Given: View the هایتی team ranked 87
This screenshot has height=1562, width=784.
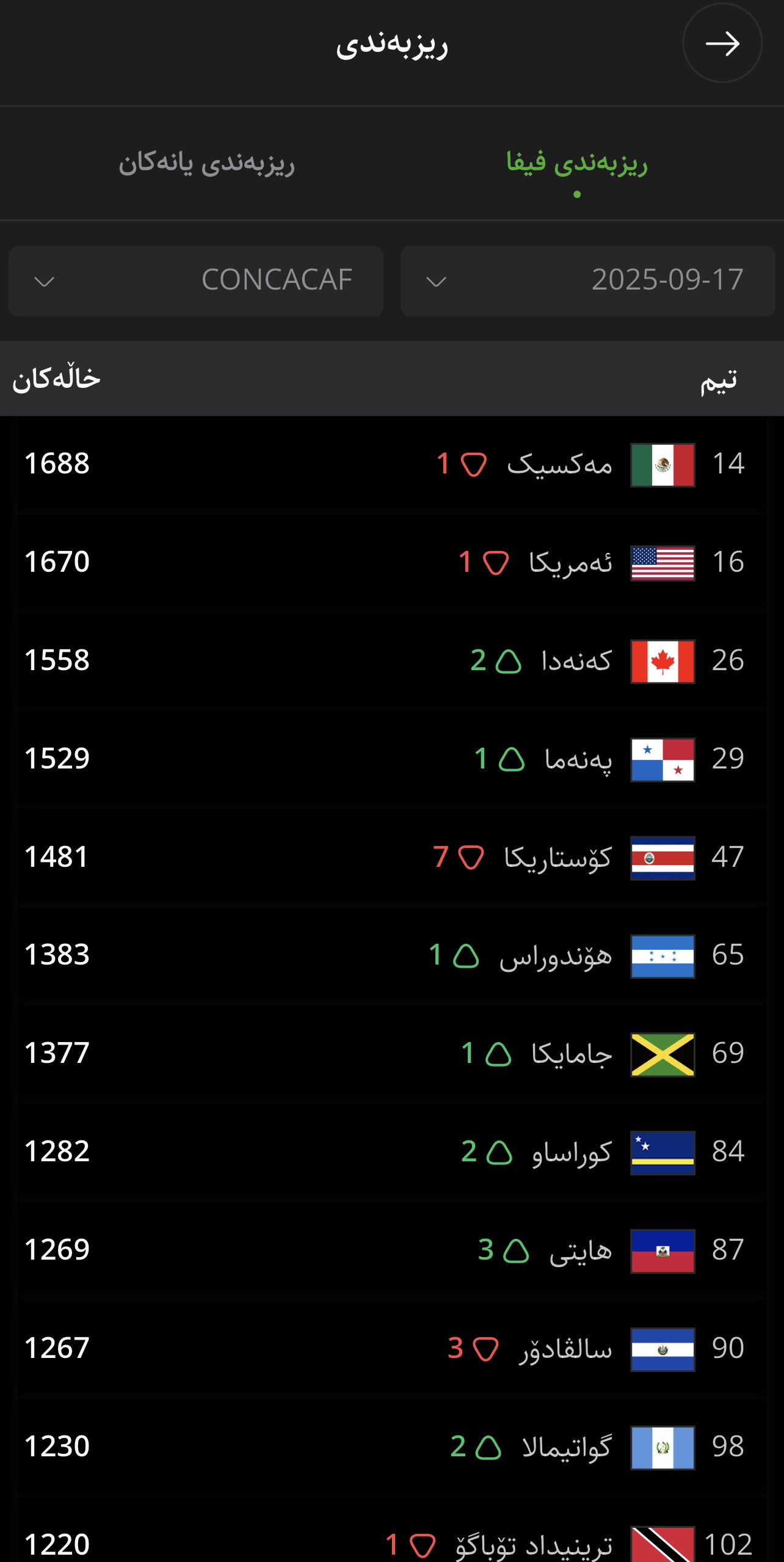Looking at the screenshot, I should [391, 1251].
